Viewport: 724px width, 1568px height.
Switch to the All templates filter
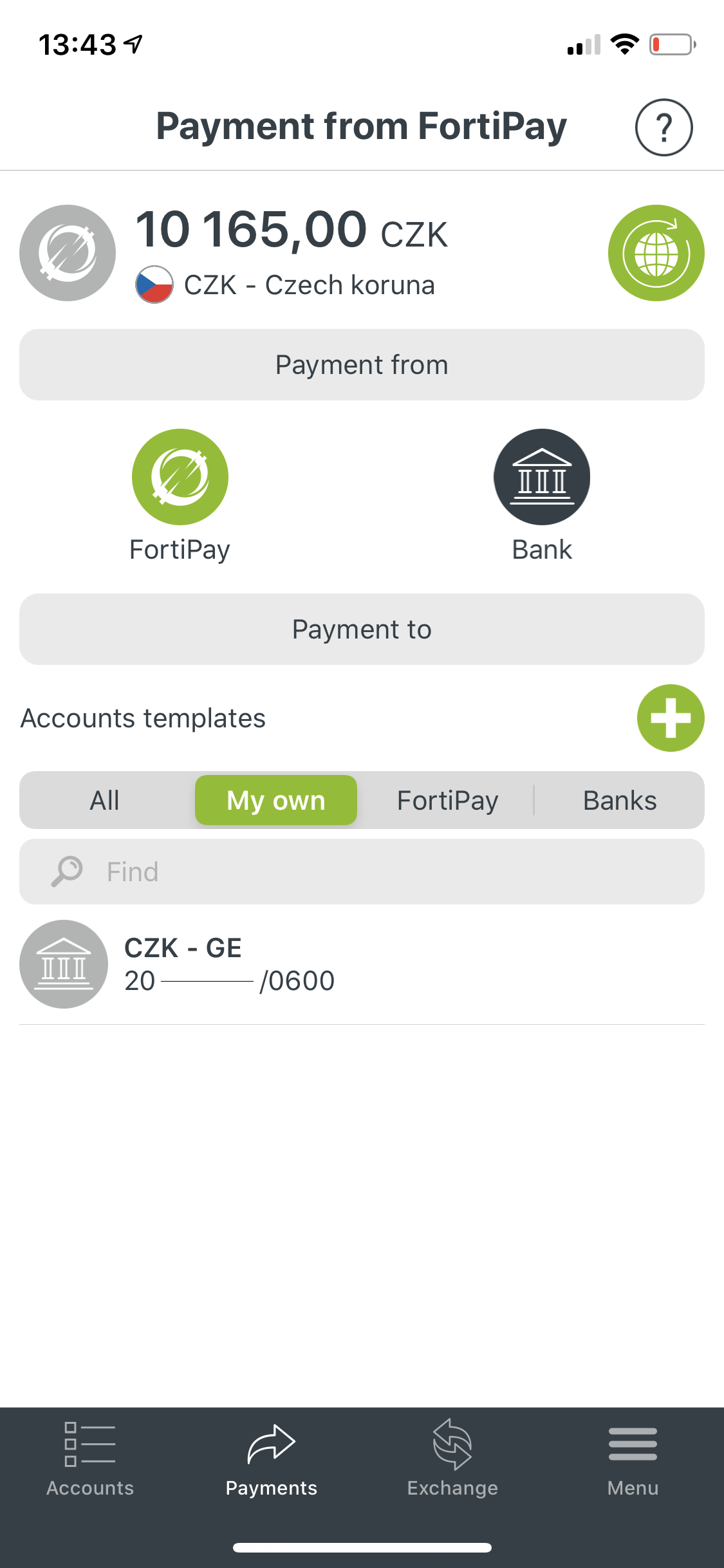pyautogui.click(x=105, y=800)
